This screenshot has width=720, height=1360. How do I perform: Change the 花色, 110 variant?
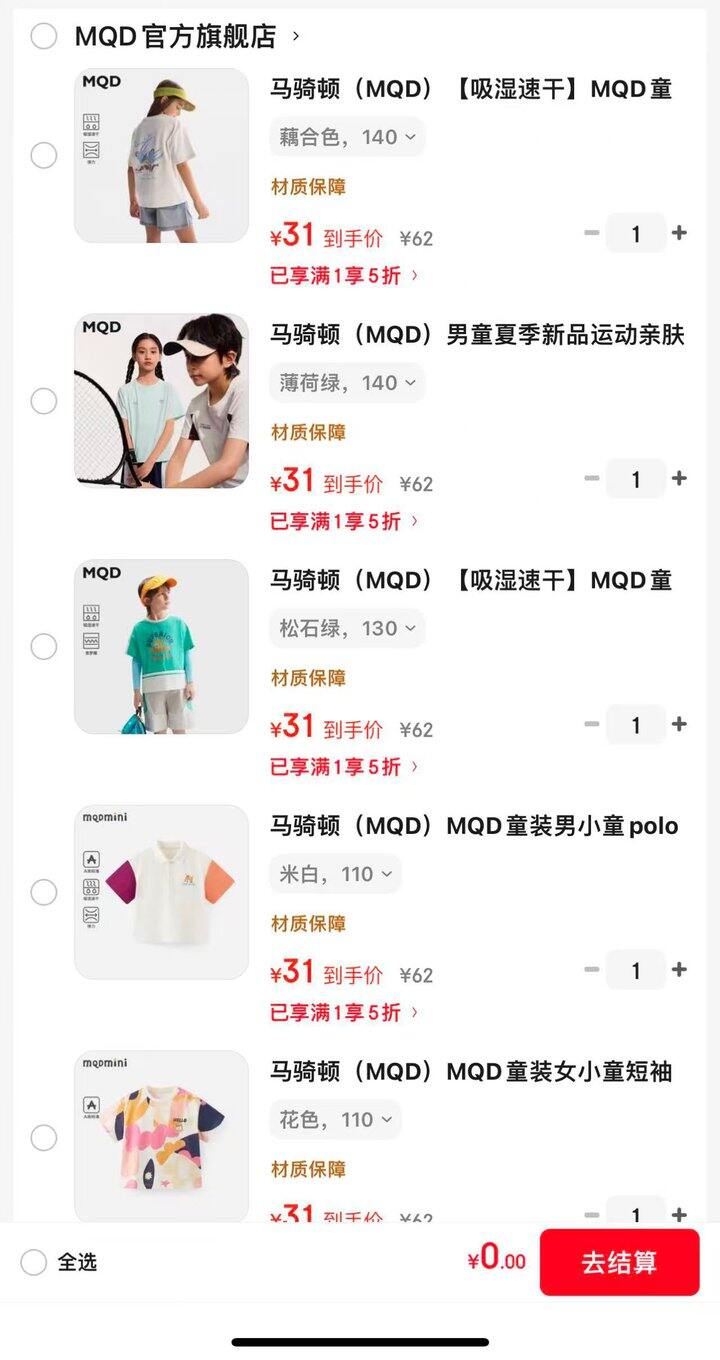pyautogui.click(x=335, y=1120)
